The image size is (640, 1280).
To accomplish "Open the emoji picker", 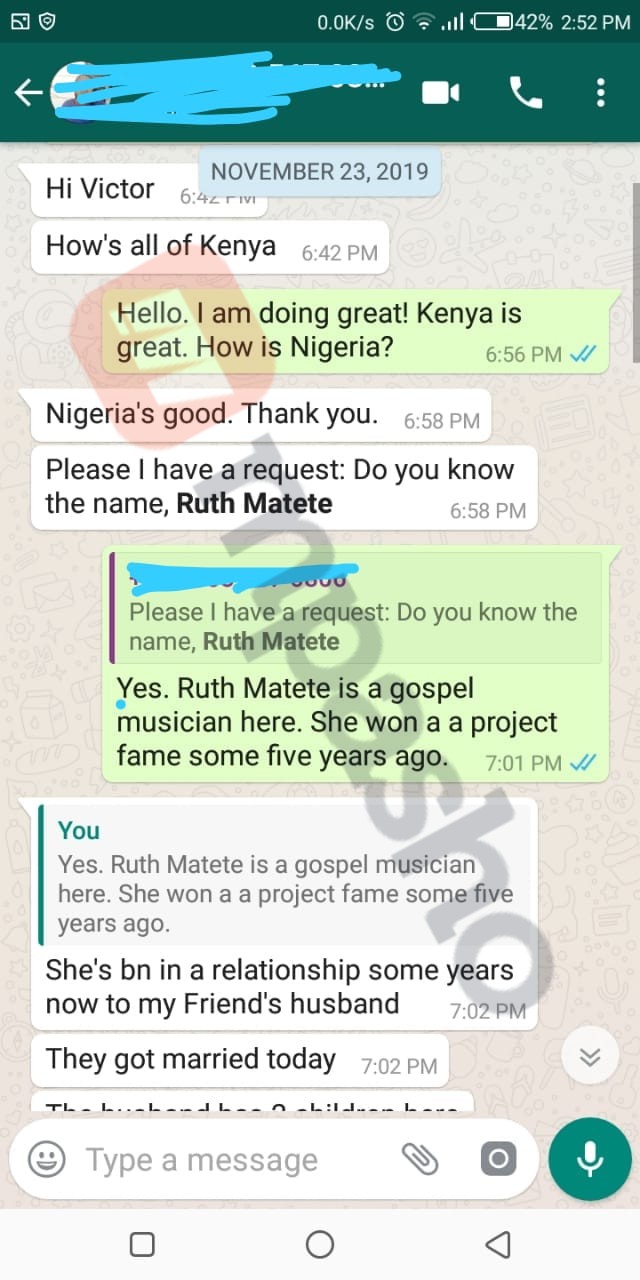I will (46, 1159).
